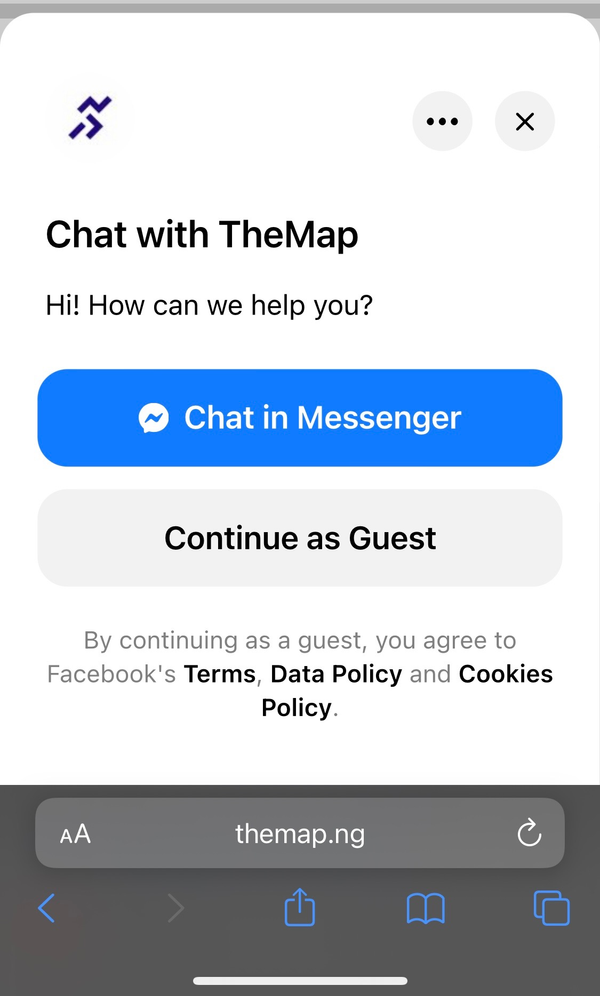The image size is (600, 996).
Task: Continue as Guest
Action: point(300,538)
